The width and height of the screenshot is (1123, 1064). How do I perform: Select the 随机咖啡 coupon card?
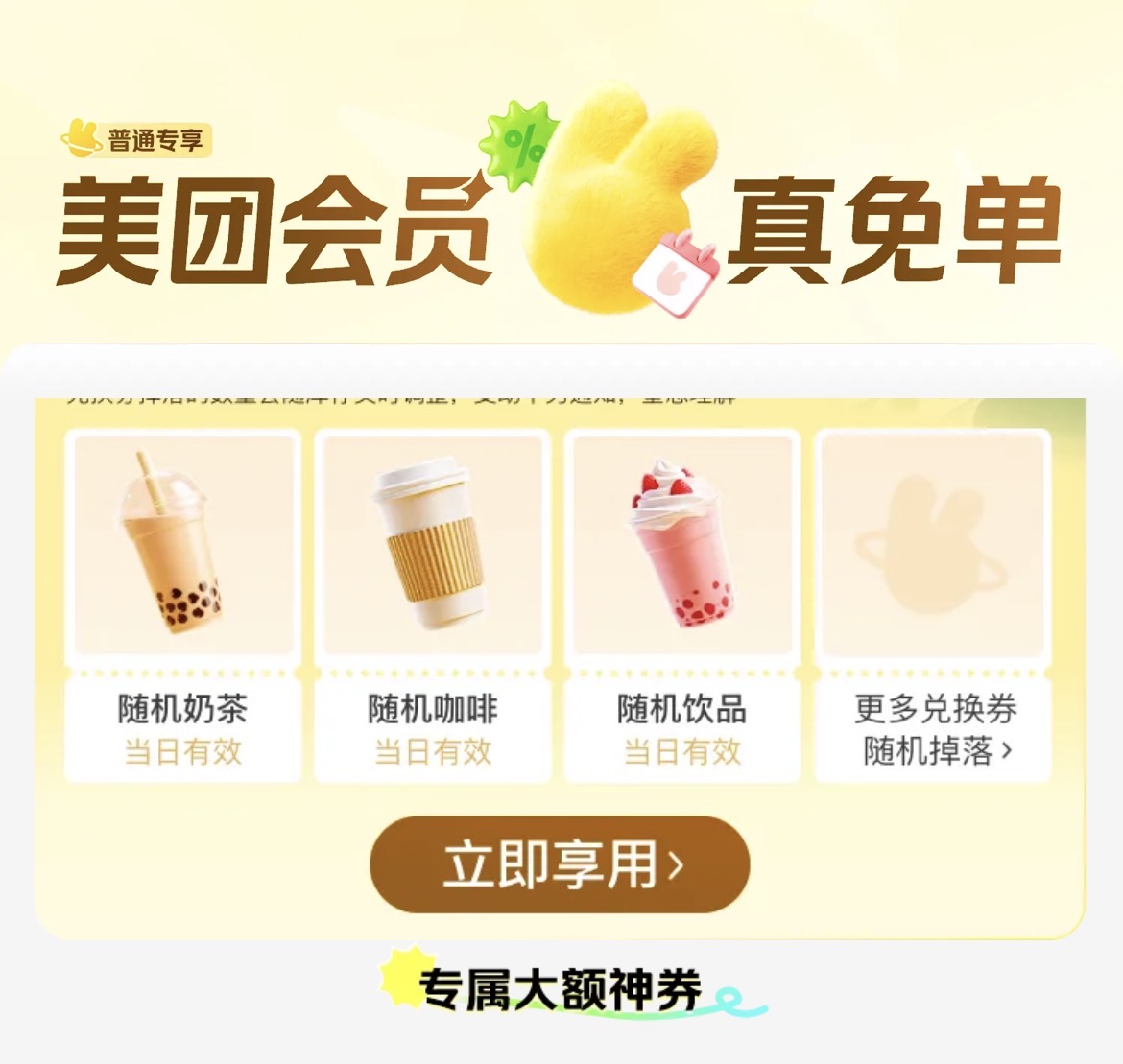(x=432, y=604)
